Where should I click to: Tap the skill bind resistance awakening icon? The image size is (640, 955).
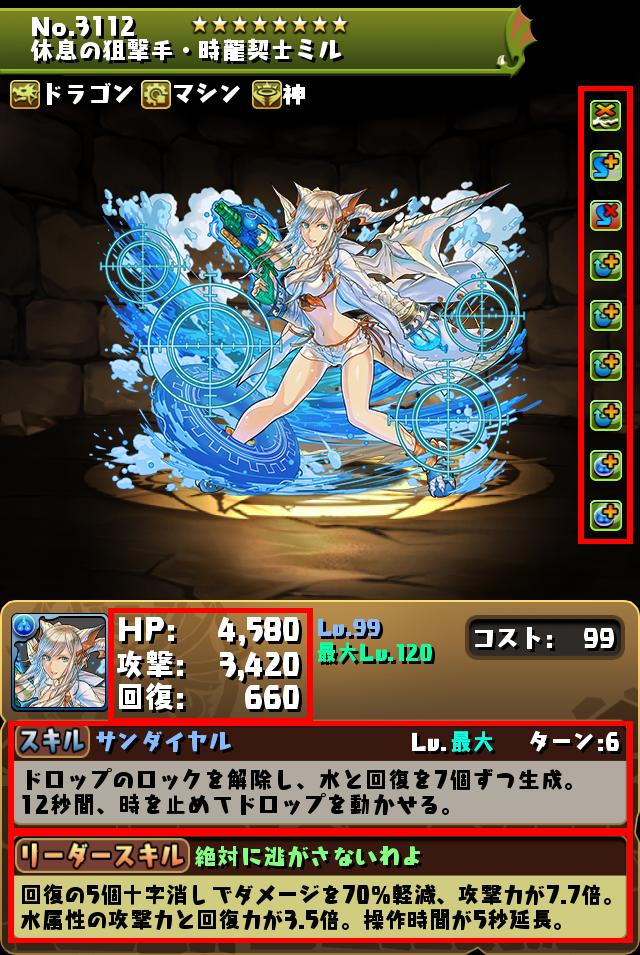605,214
